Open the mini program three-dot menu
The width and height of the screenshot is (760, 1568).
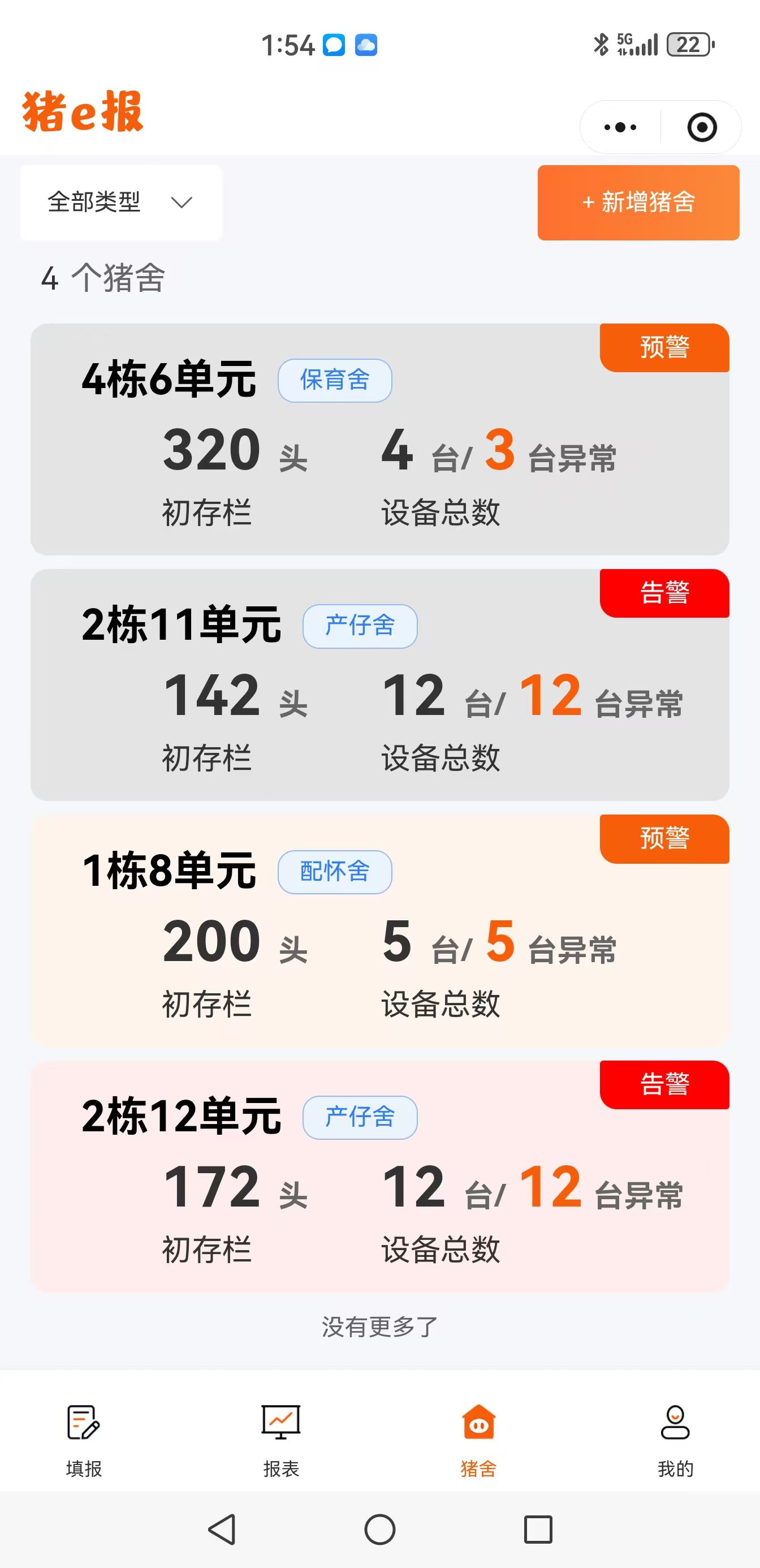620,127
